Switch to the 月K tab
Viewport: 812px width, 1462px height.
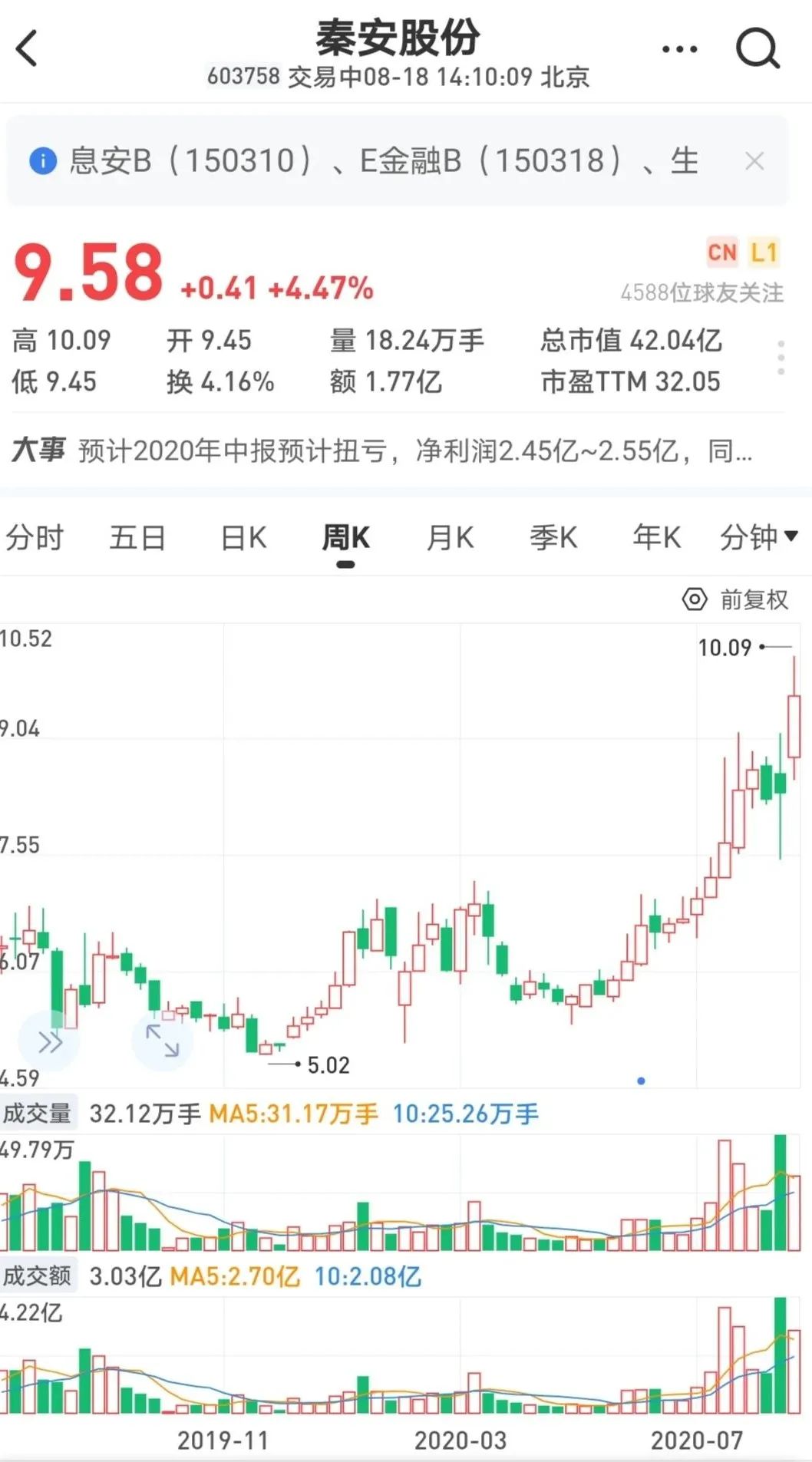pos(450,537)
